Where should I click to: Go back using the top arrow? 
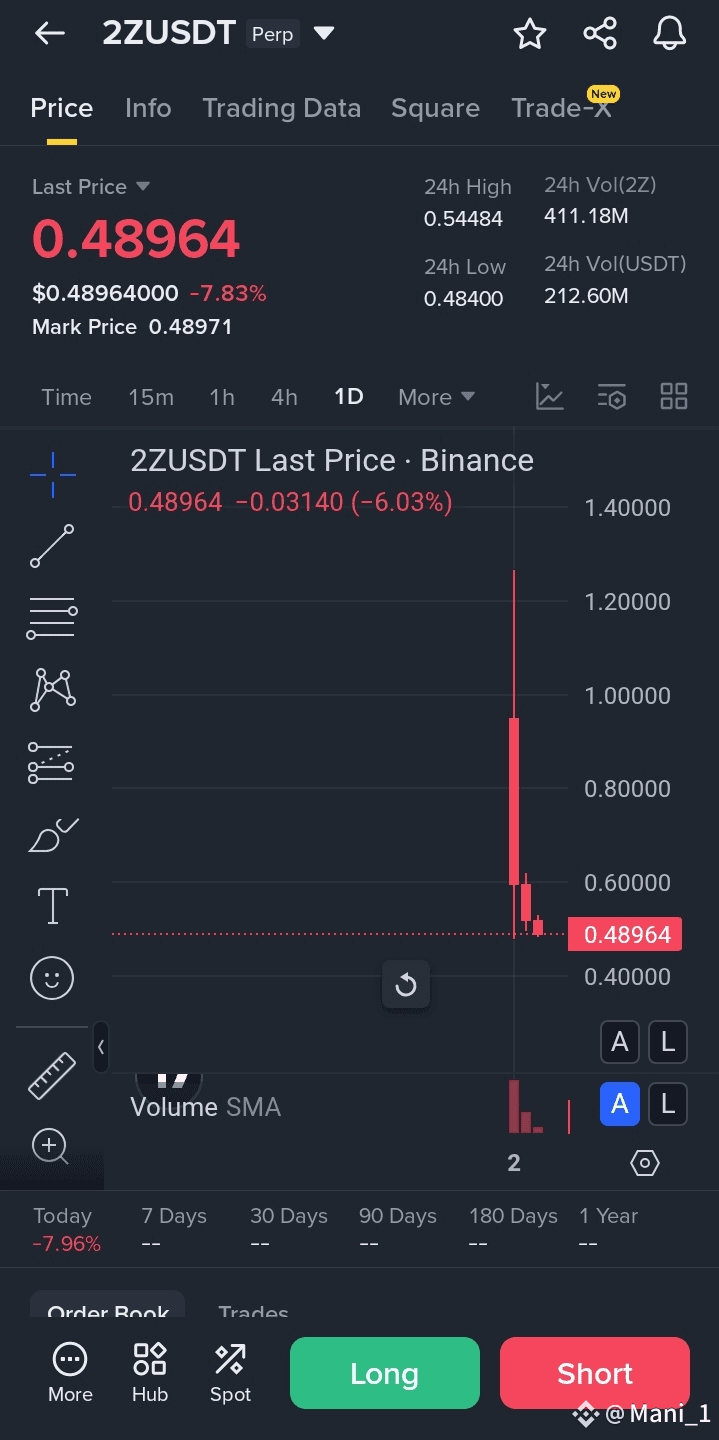[x=49, y=34]
